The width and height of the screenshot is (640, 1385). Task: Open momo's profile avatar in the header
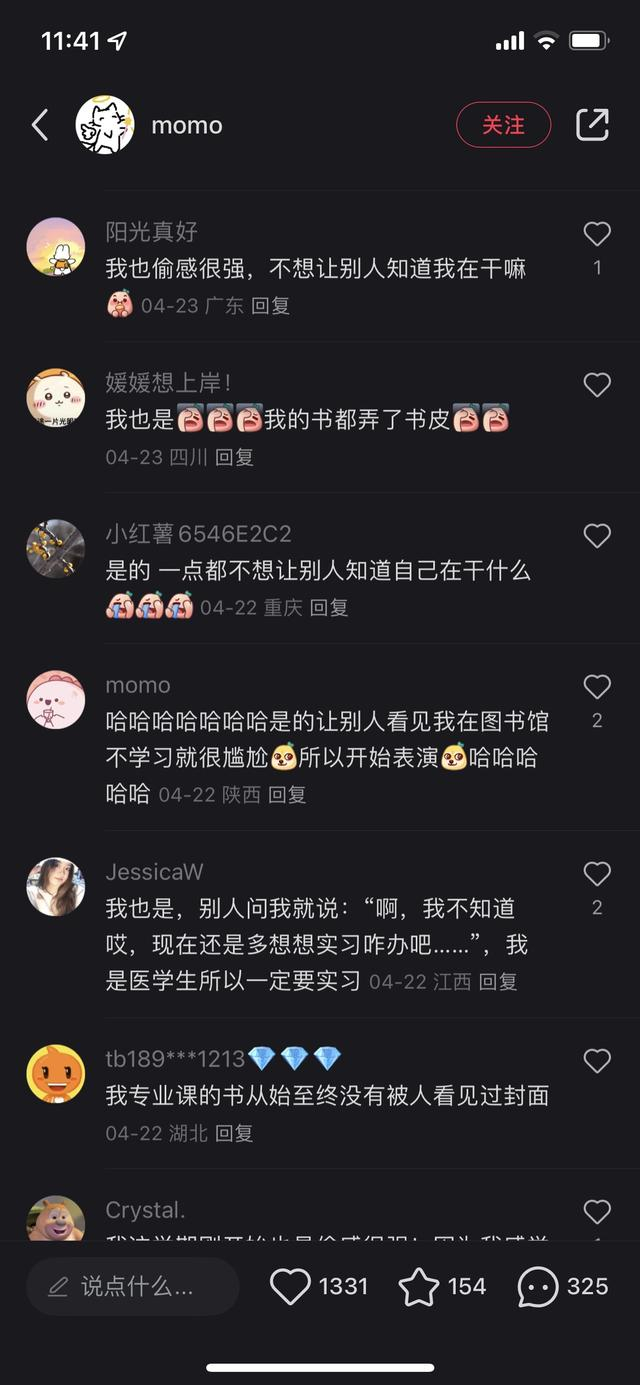coord(105,125)
